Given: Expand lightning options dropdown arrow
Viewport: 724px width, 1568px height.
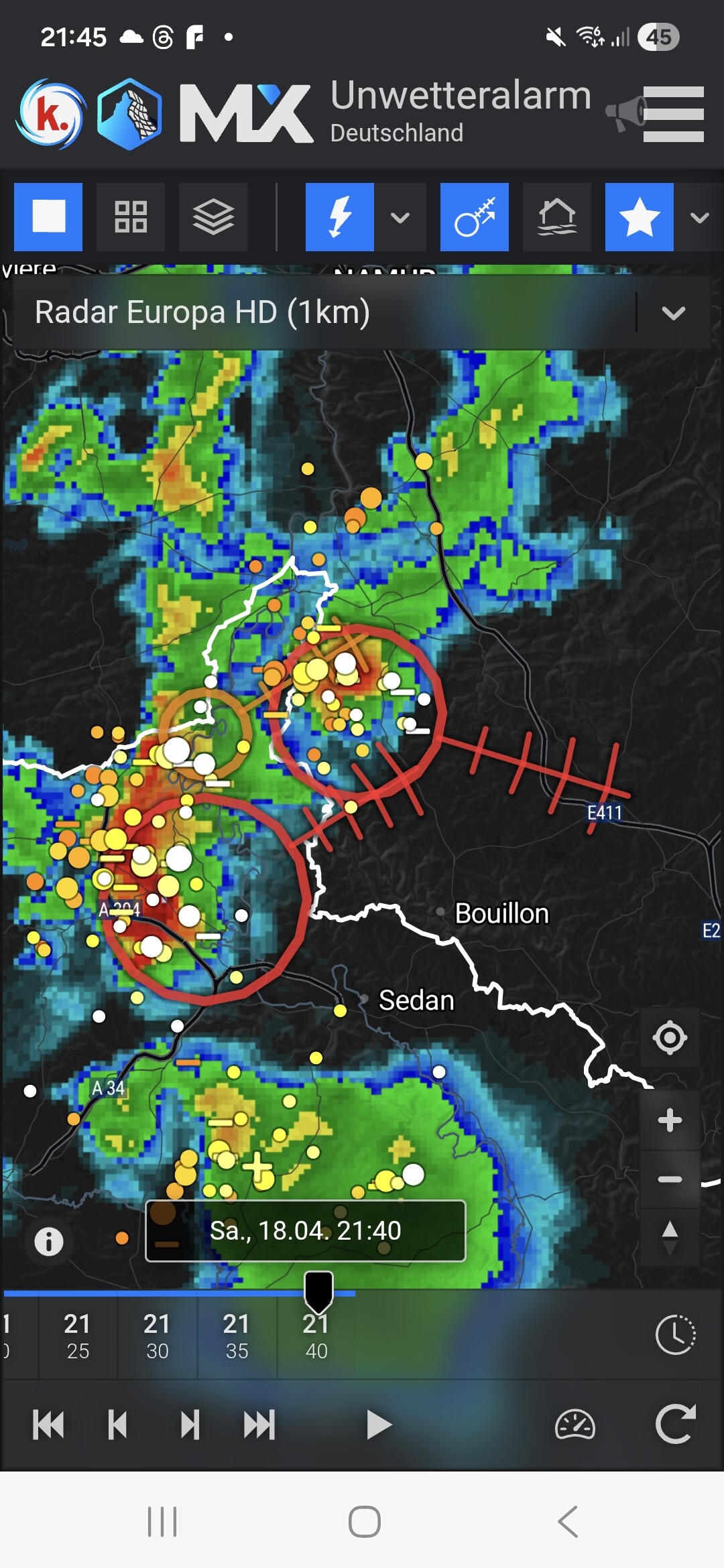Looking at the screenshot, I should tap(400, 218).
